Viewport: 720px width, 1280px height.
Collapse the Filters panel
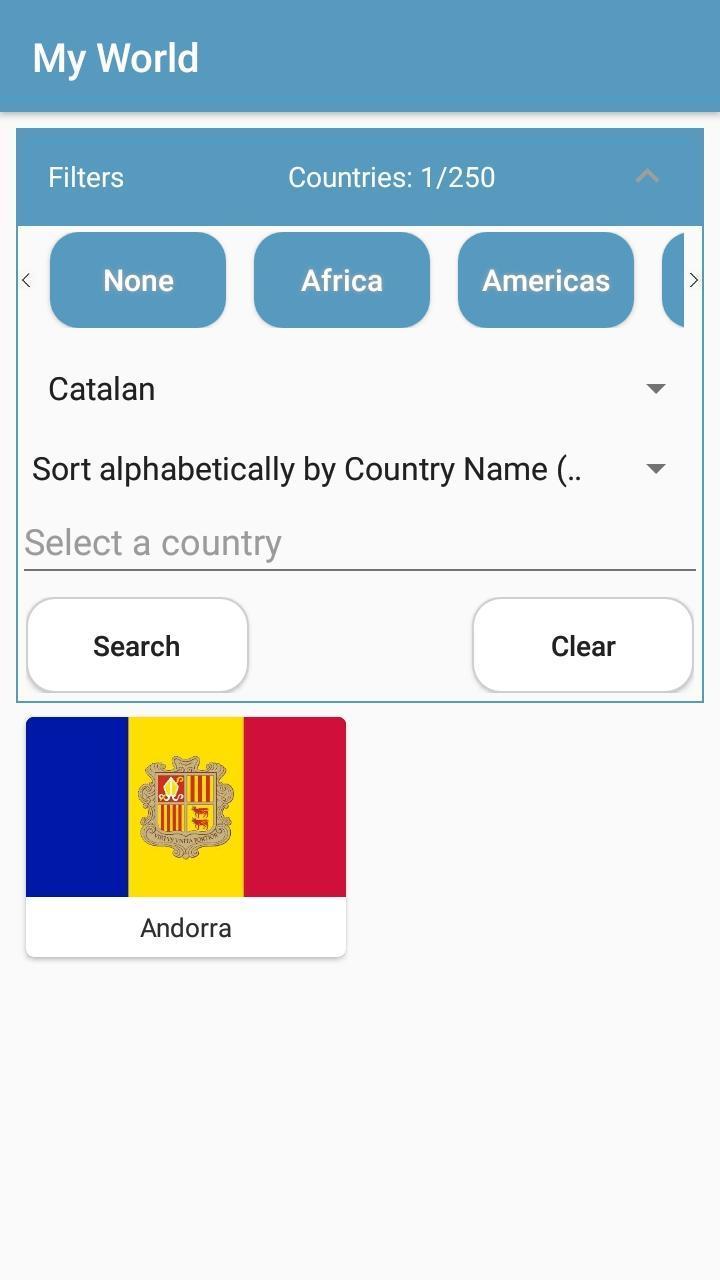(x=647, y=177)
